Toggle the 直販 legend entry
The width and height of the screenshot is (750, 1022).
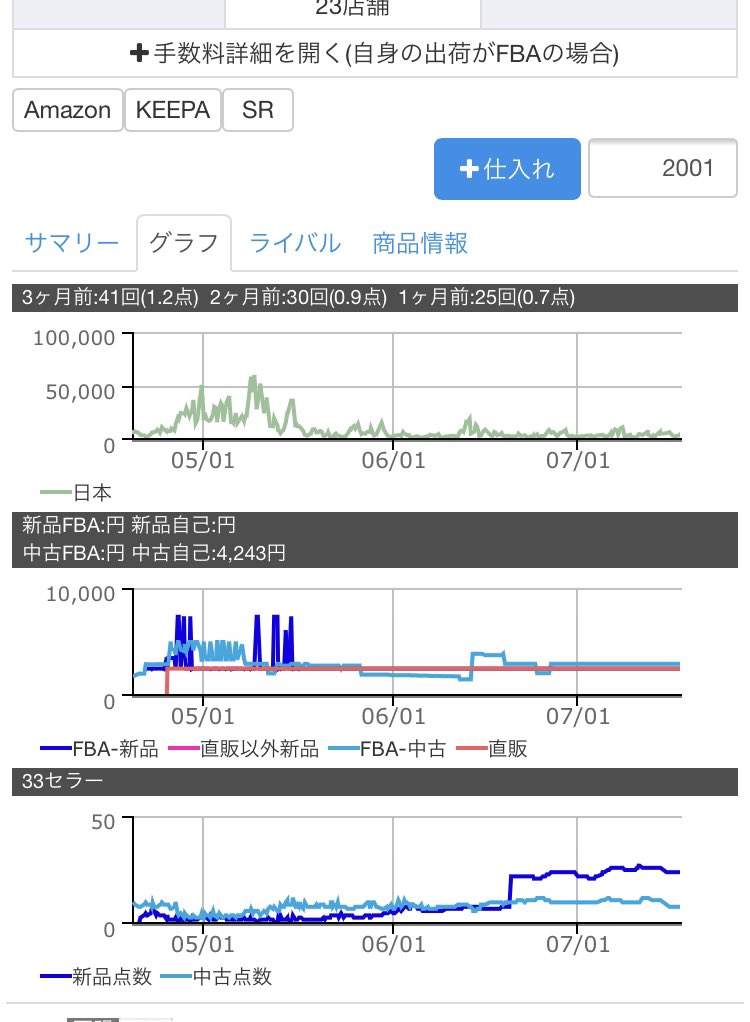pos(492,749)
